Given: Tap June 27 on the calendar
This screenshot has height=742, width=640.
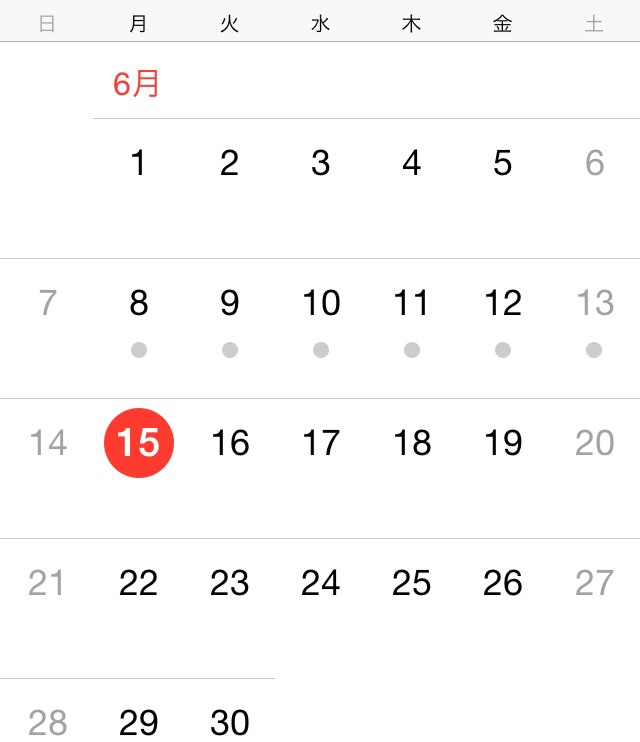Looking at the screenshot, I should 594,583.
